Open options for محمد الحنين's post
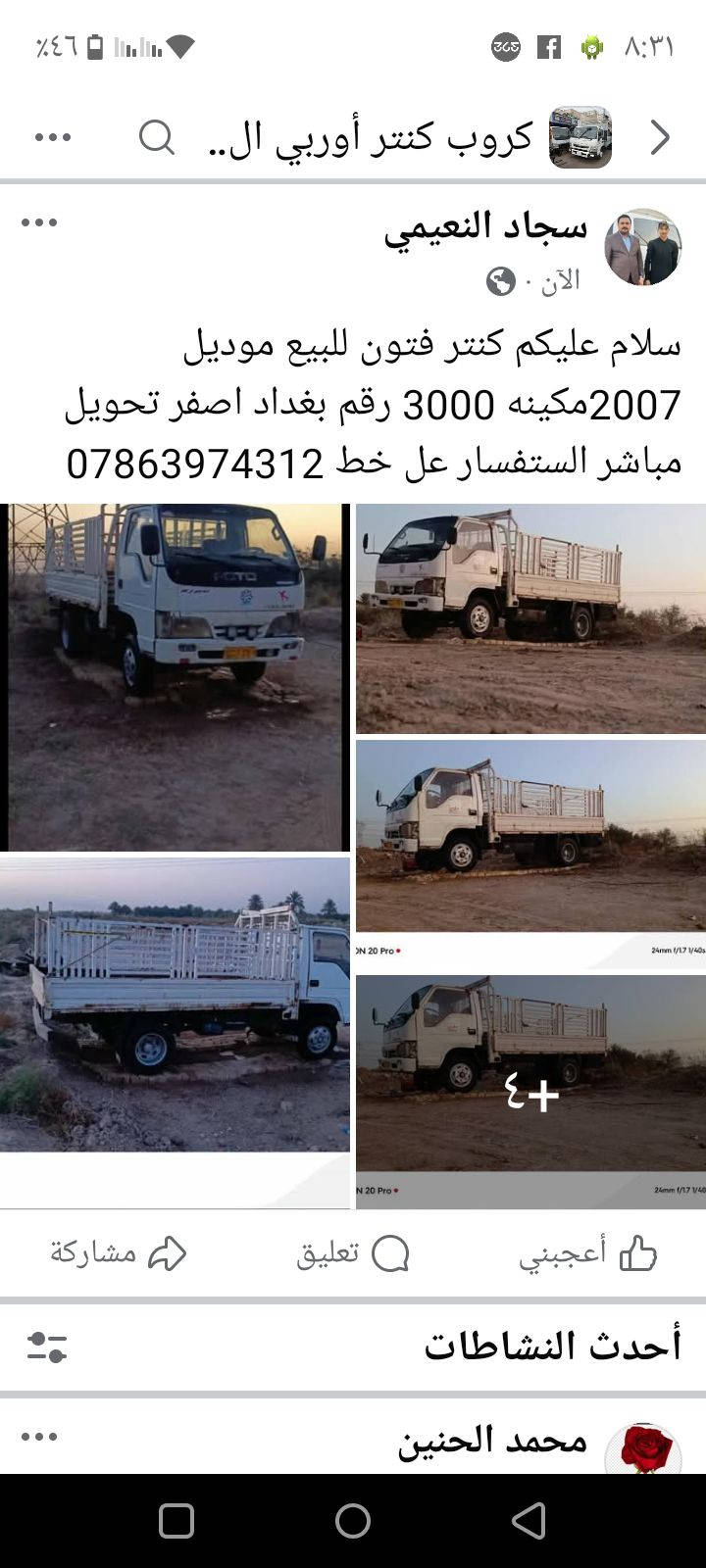Image resolution: width=706 pixels, height=1568 pixels. point(39,1437)
